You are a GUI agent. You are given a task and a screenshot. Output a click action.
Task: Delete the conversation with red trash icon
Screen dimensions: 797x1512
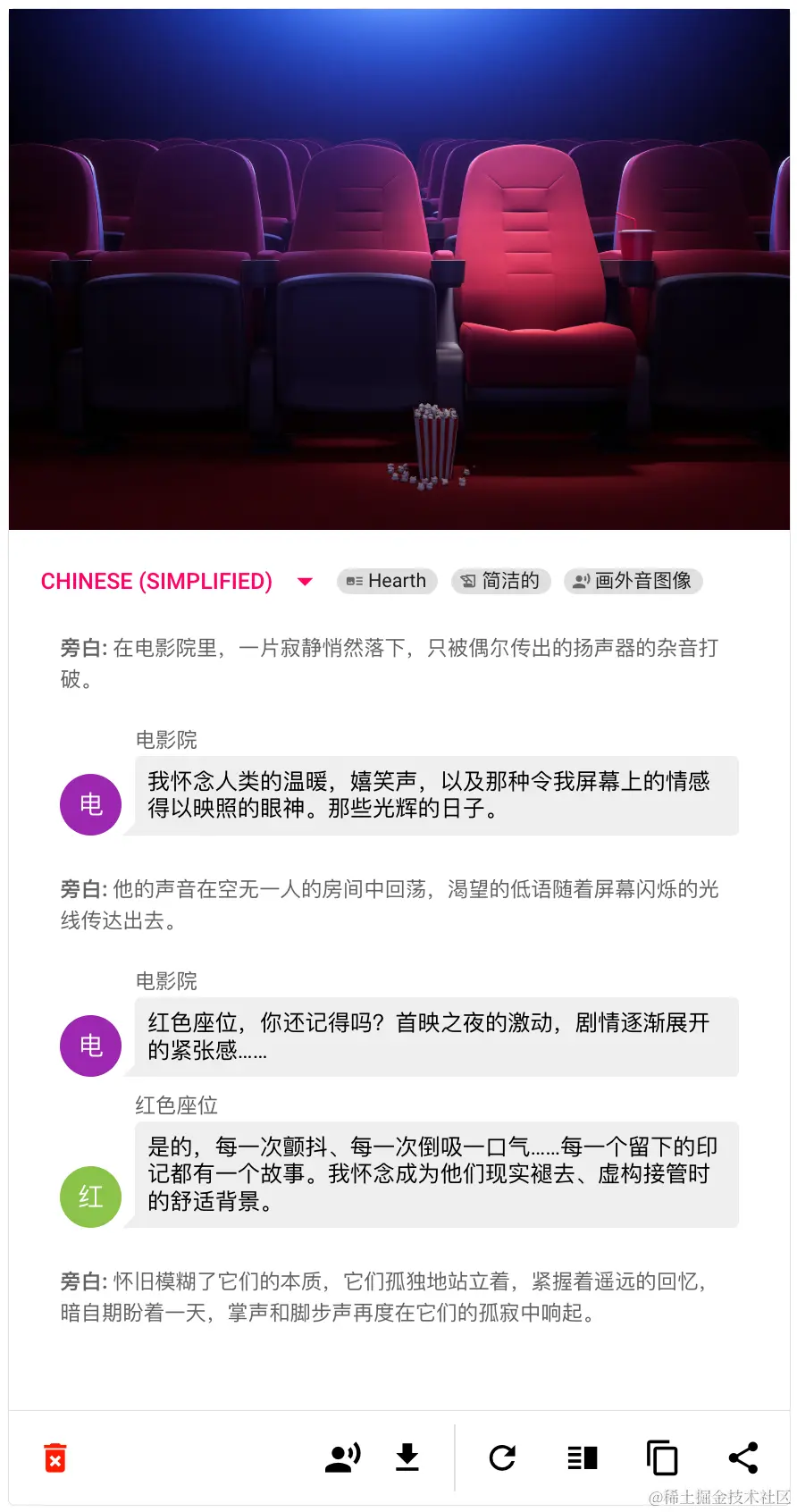[54, 1457]
